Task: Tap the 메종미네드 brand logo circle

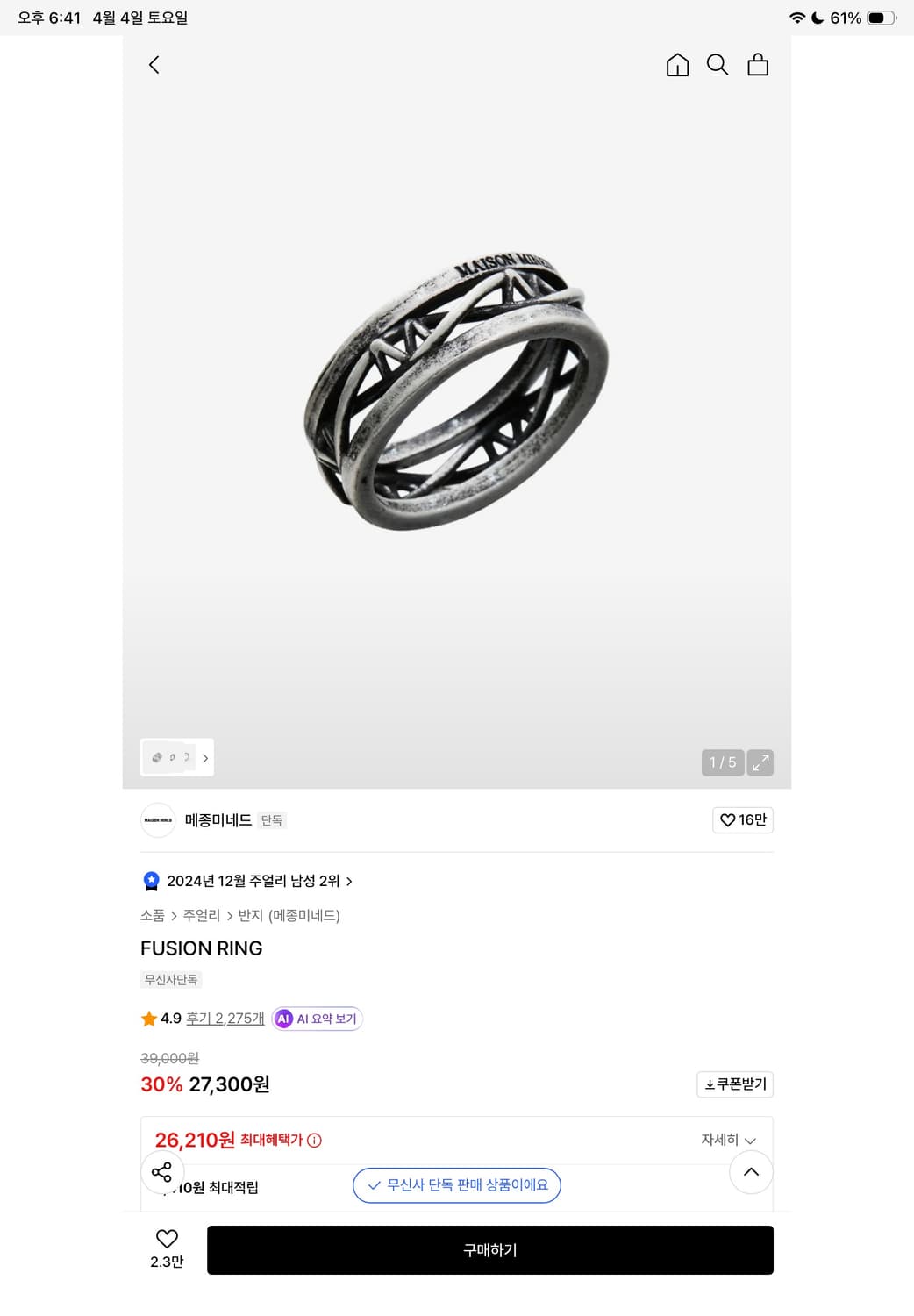Action: pyautogui.click(x=157, y=819)
